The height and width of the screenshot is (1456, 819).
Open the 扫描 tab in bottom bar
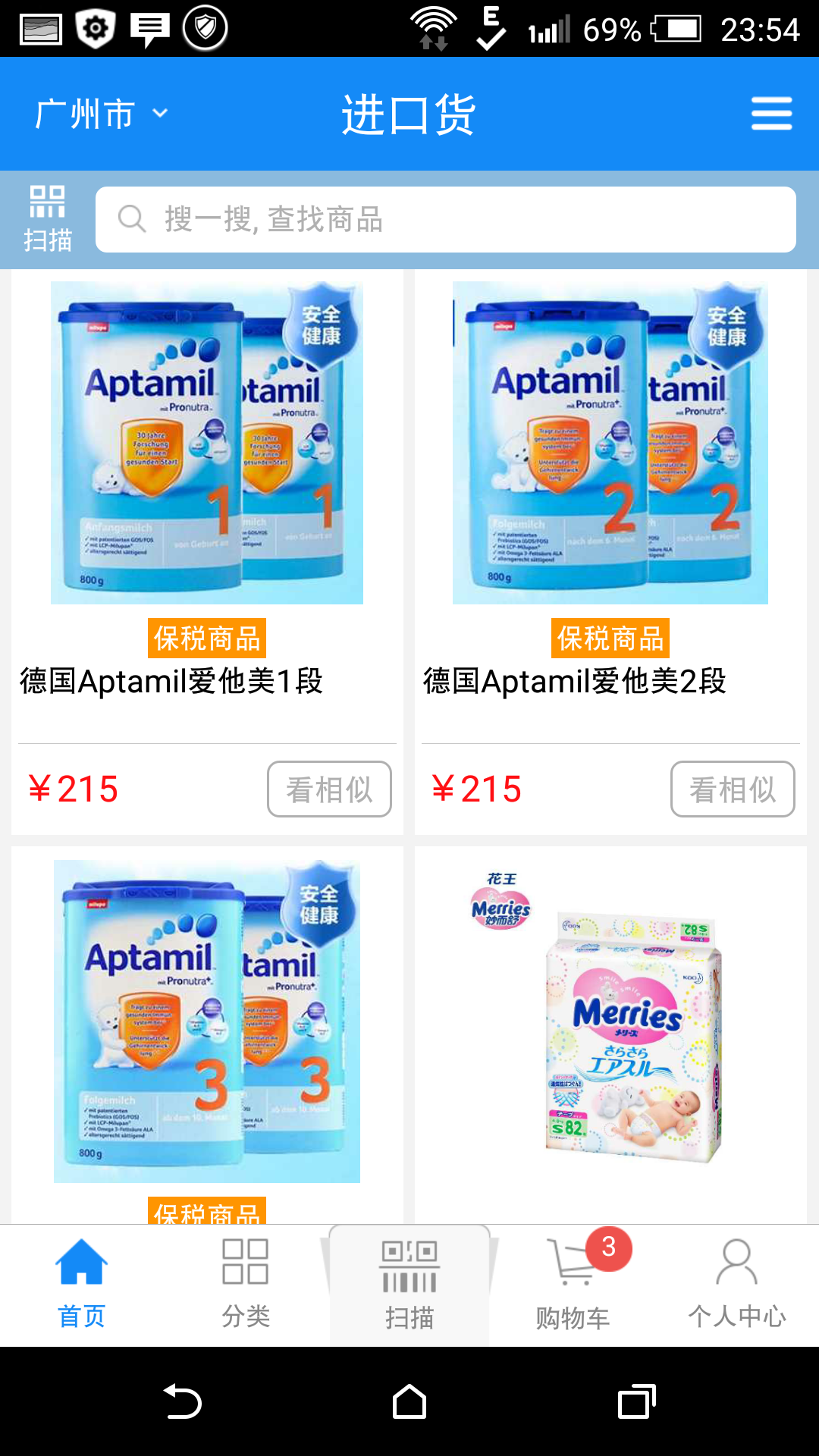[409, 1285]
